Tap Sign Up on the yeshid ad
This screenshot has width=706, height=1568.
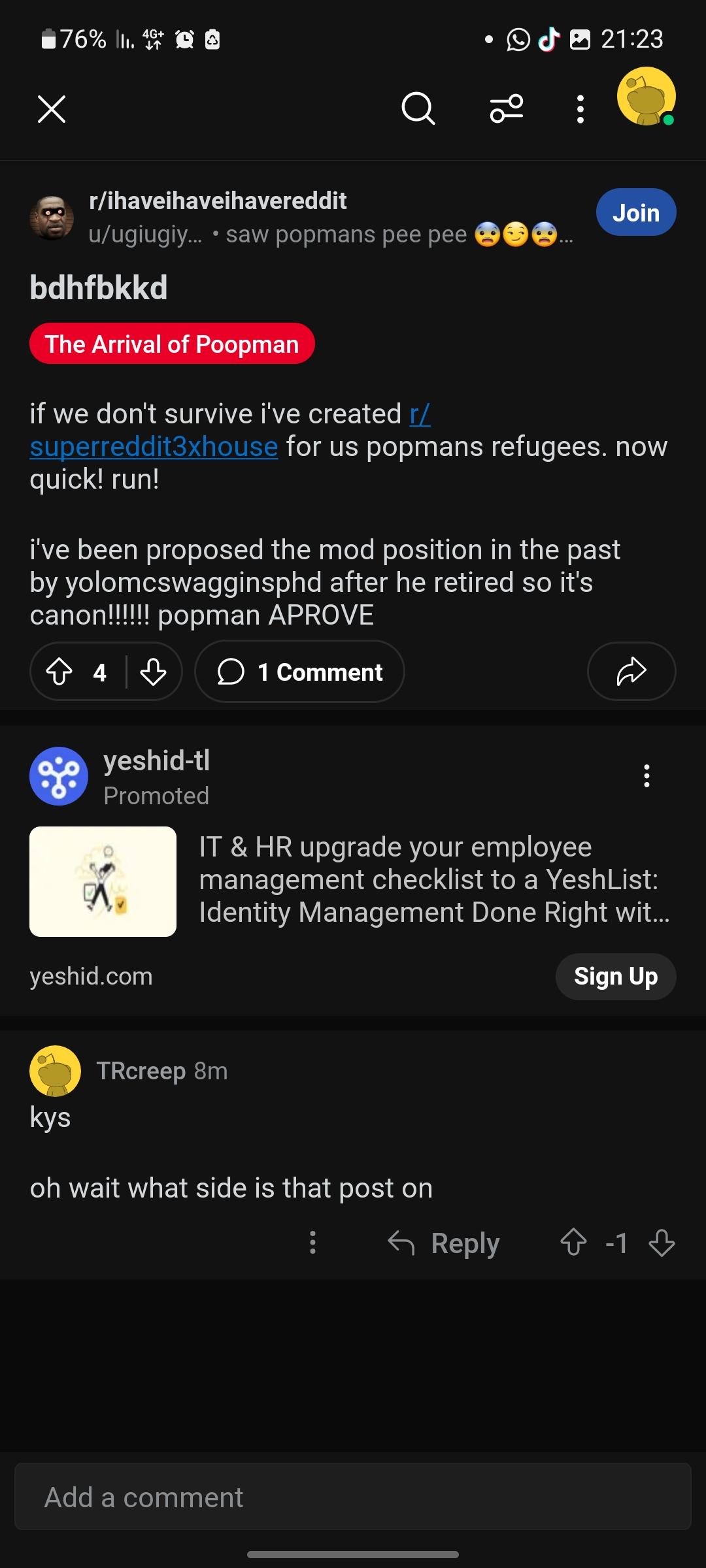point(616,976)
